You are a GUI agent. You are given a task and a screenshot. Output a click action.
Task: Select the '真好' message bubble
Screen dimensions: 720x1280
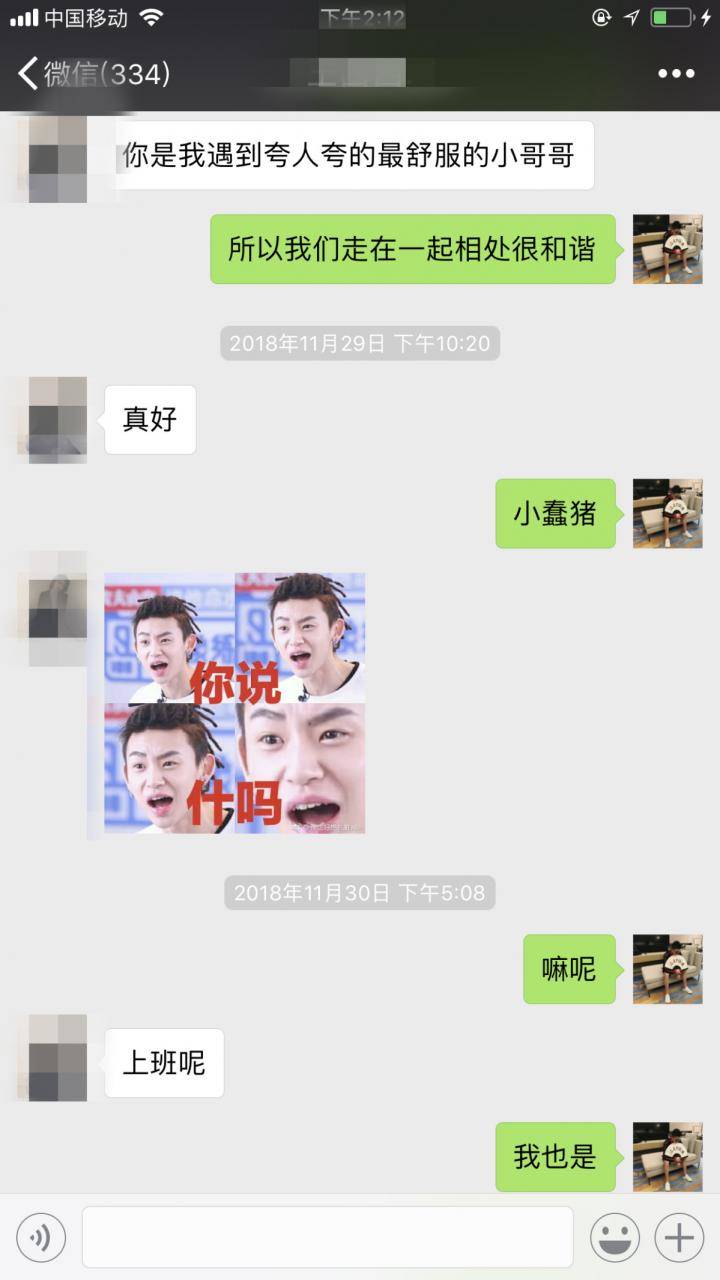tap(150, 419)
